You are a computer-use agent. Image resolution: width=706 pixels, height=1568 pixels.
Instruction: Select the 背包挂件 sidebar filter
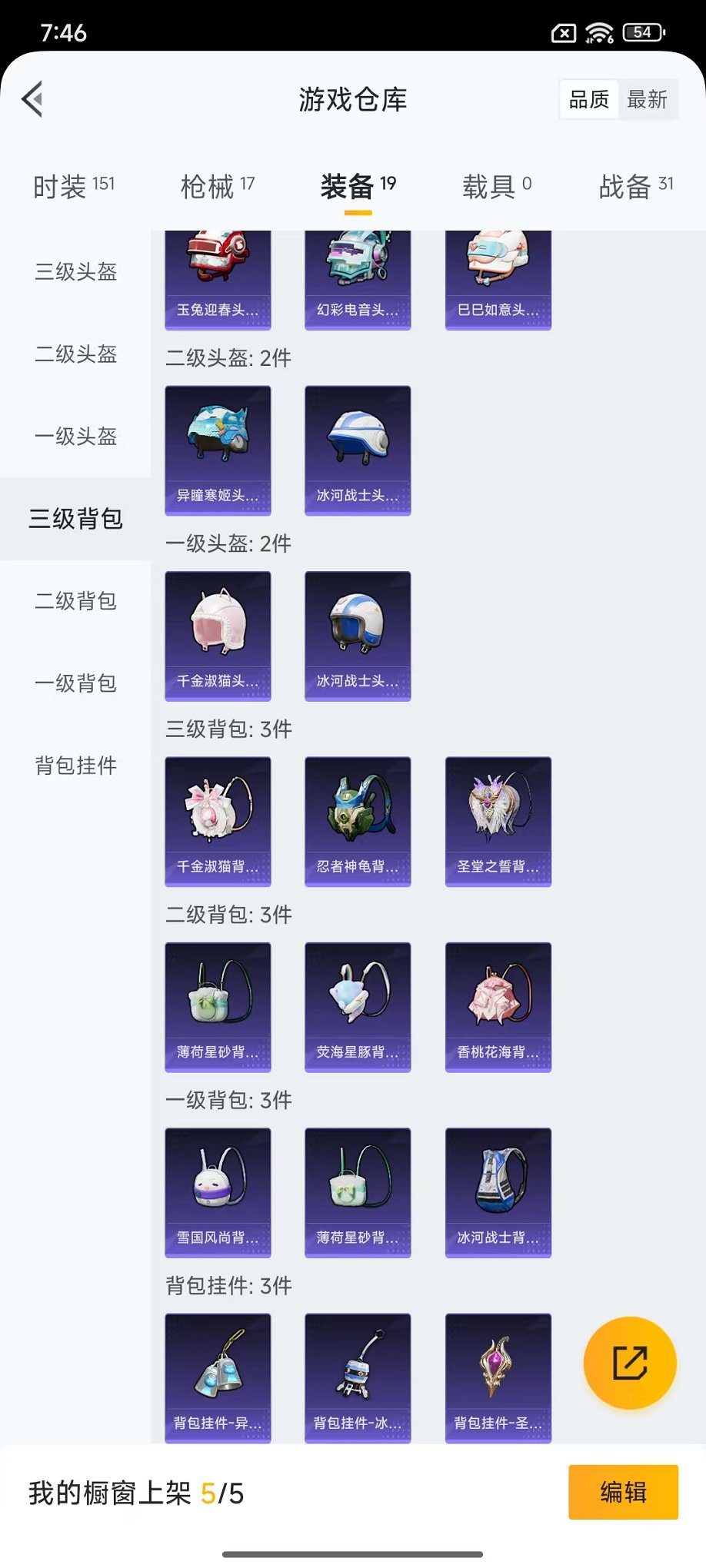pyautogui.click(x=75, y=766)
